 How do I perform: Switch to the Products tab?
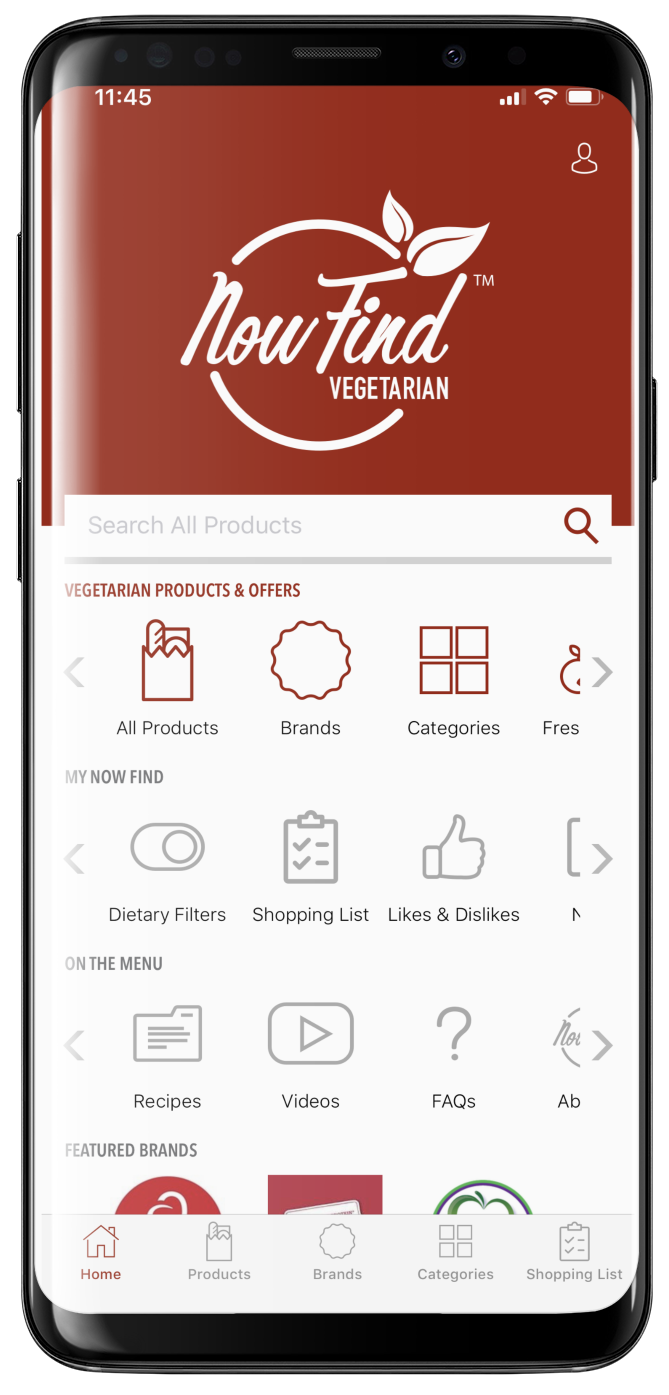point(219,1253)
